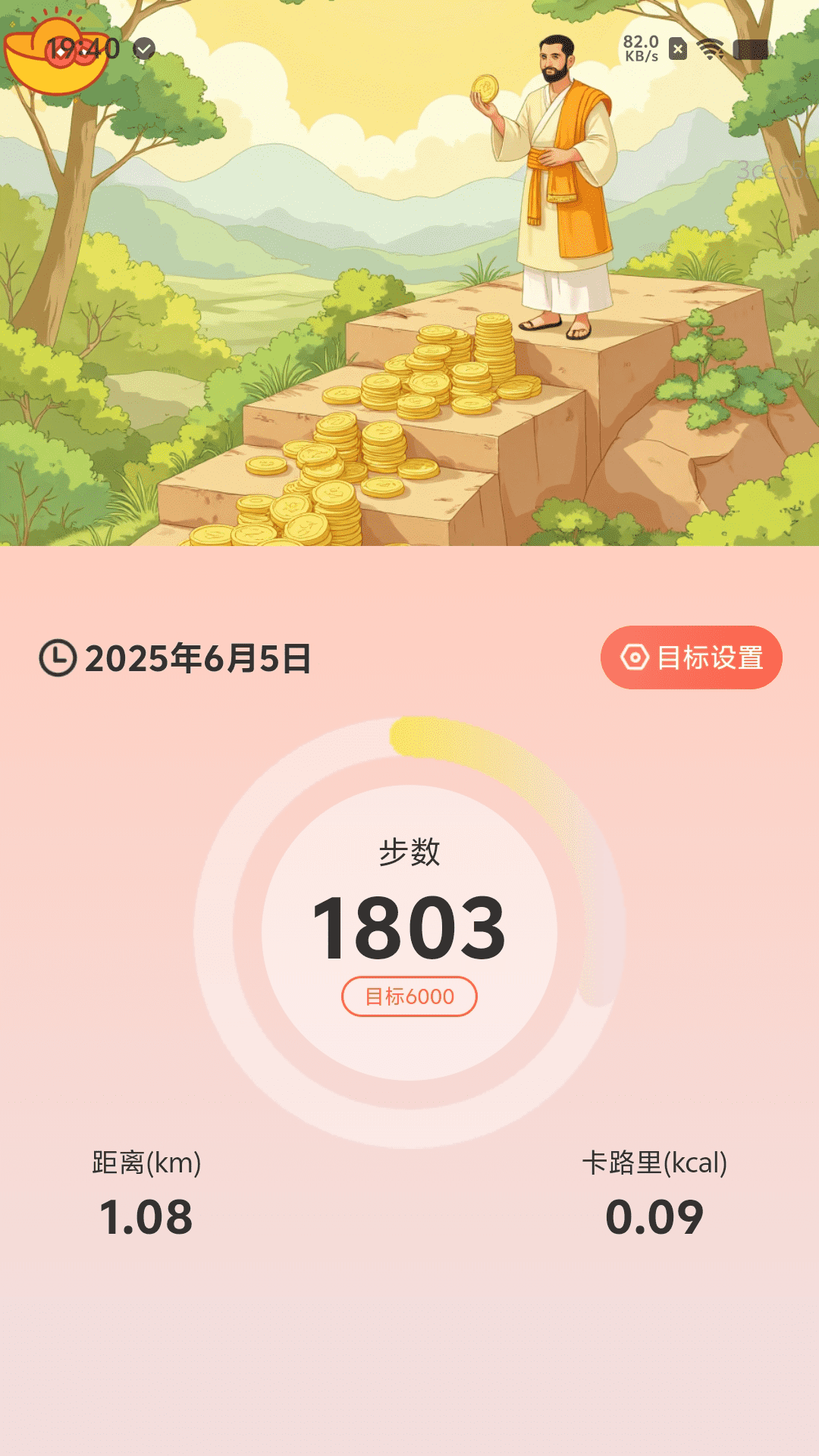Tap the 82.0 KB/s network speed indicator

(639, 49)
